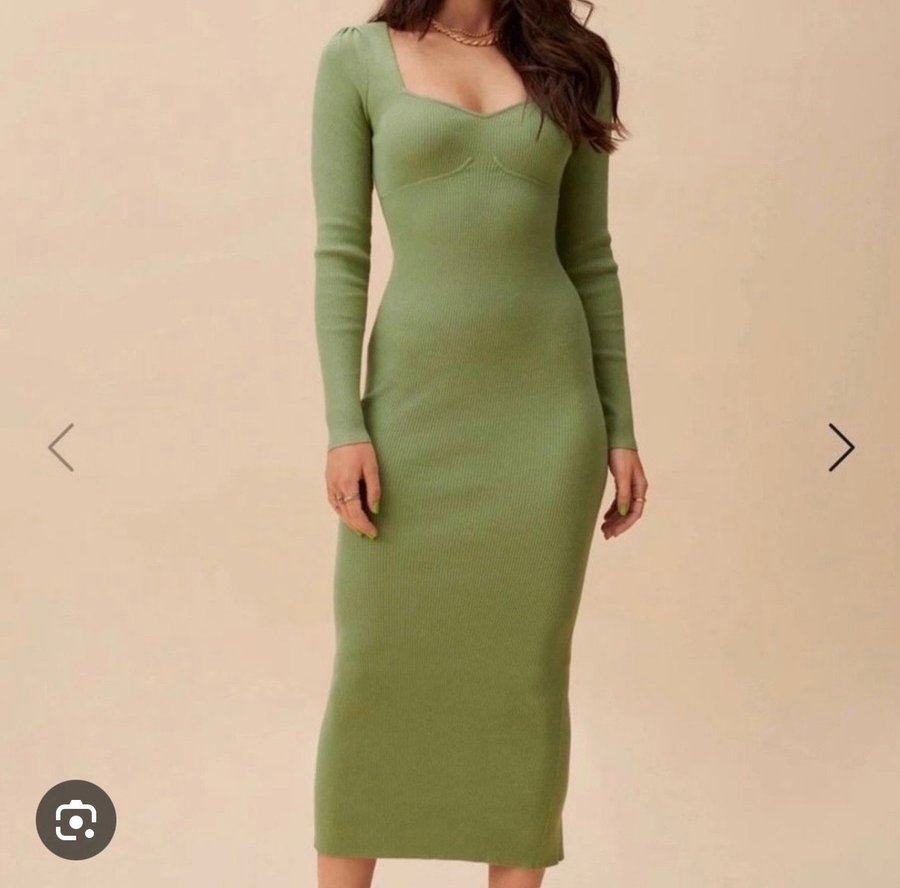
Task: Go back to the previous image
Action: (61, 447)
